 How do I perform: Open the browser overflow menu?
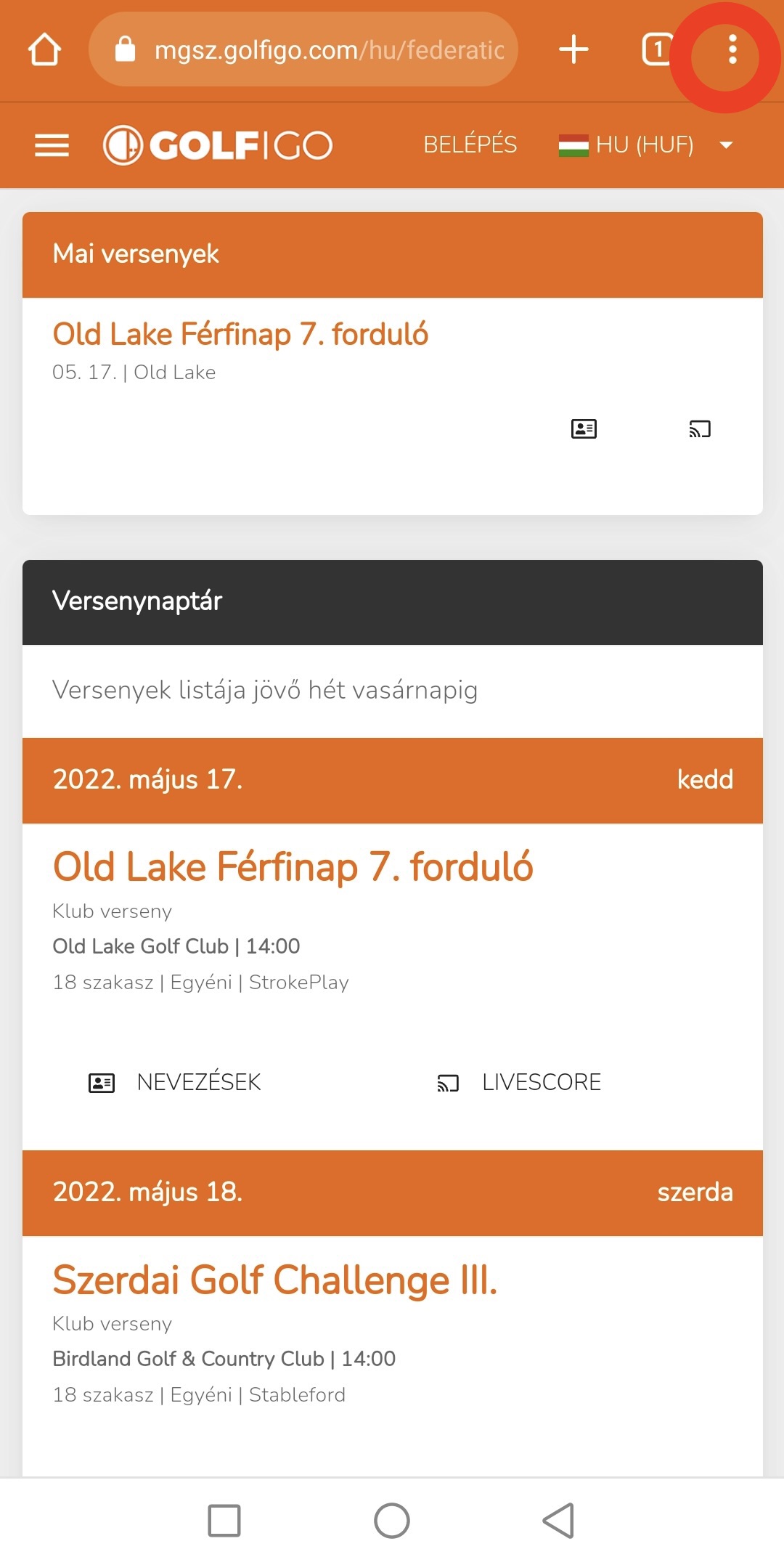pos(732,50)
